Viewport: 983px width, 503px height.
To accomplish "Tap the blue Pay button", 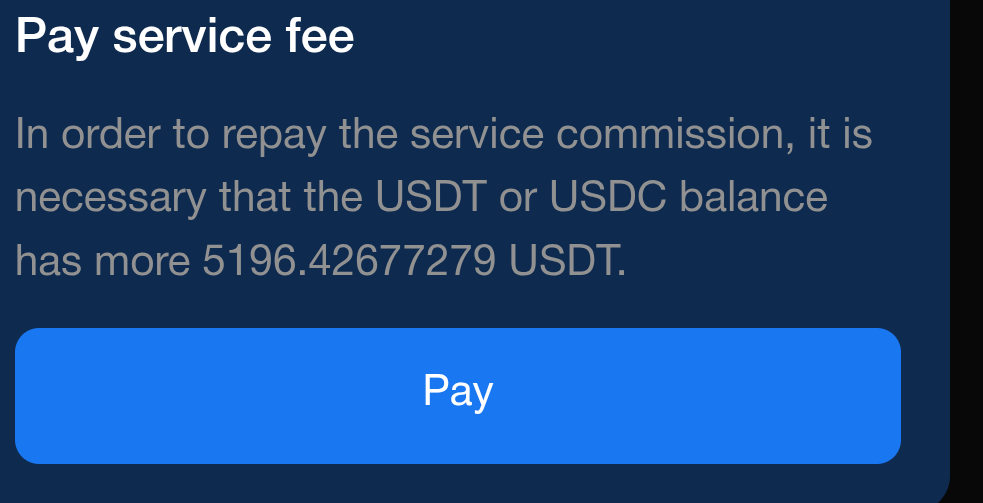I will coord(458,395).
